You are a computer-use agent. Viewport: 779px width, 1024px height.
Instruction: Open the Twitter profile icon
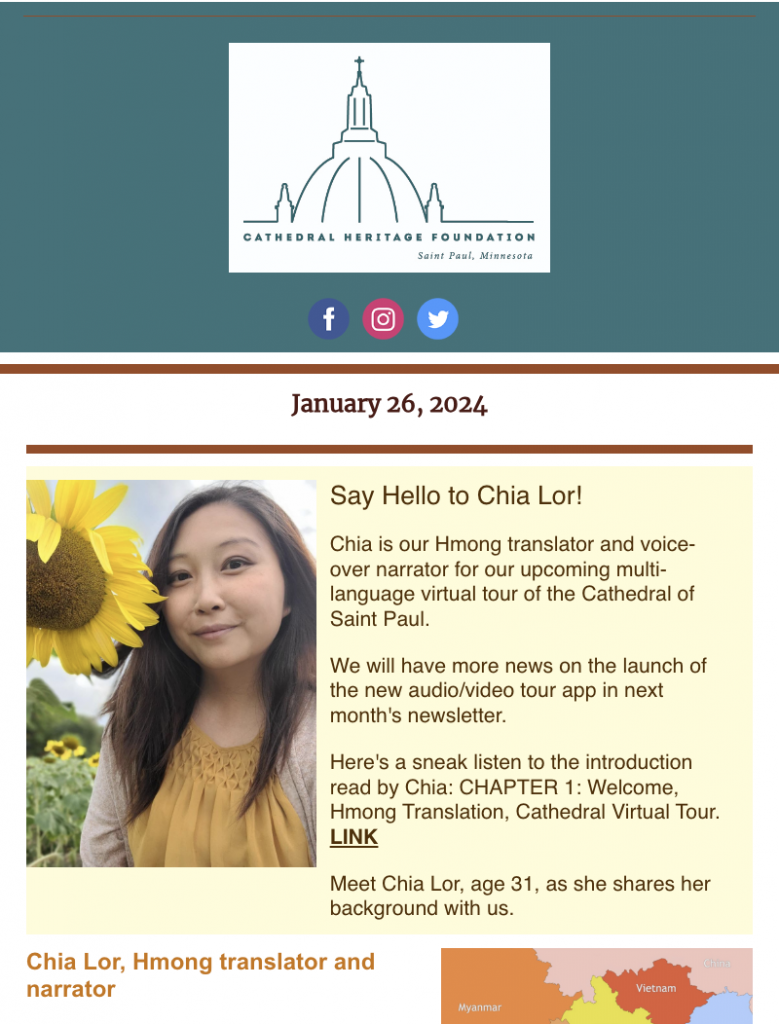pos(437,319)
